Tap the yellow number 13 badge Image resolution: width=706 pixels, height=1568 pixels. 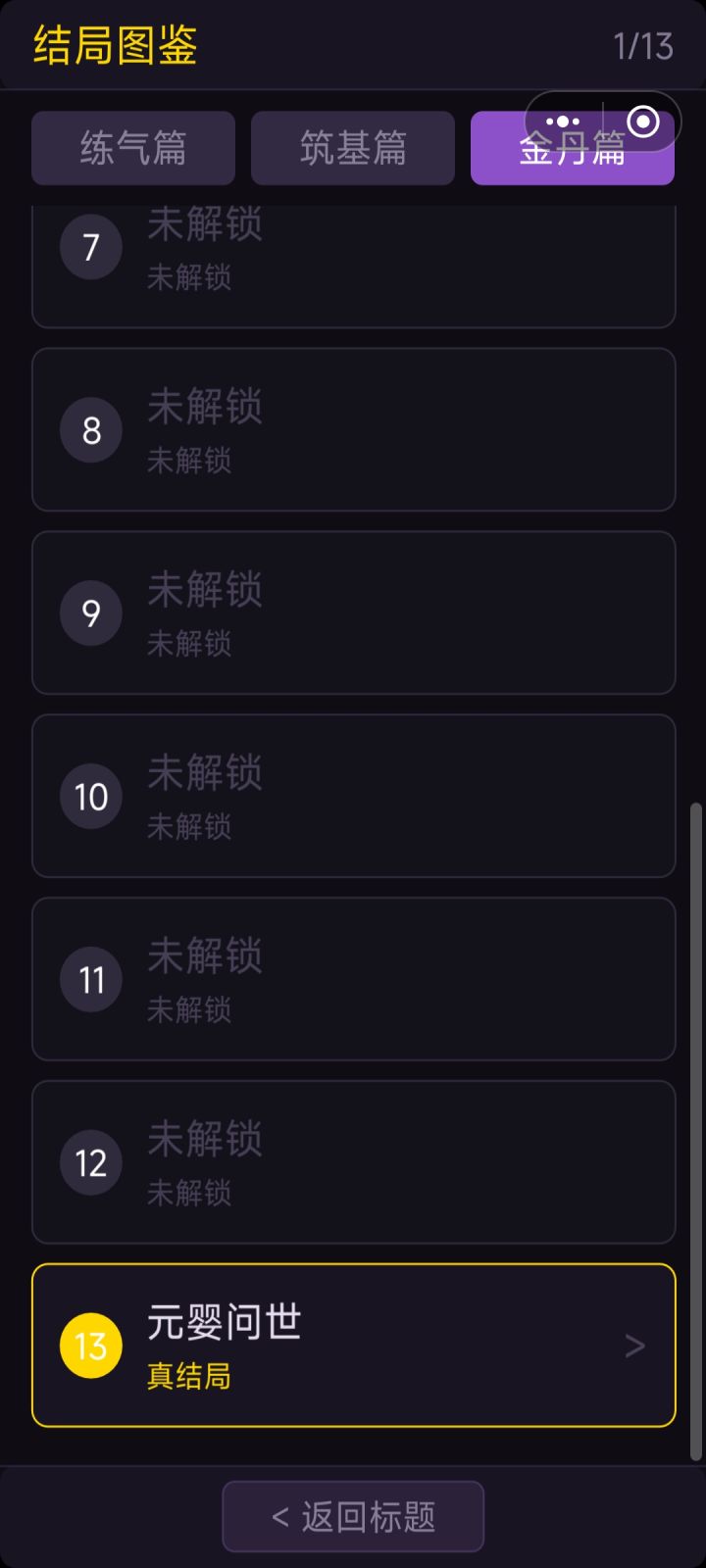coord(90,1345)
